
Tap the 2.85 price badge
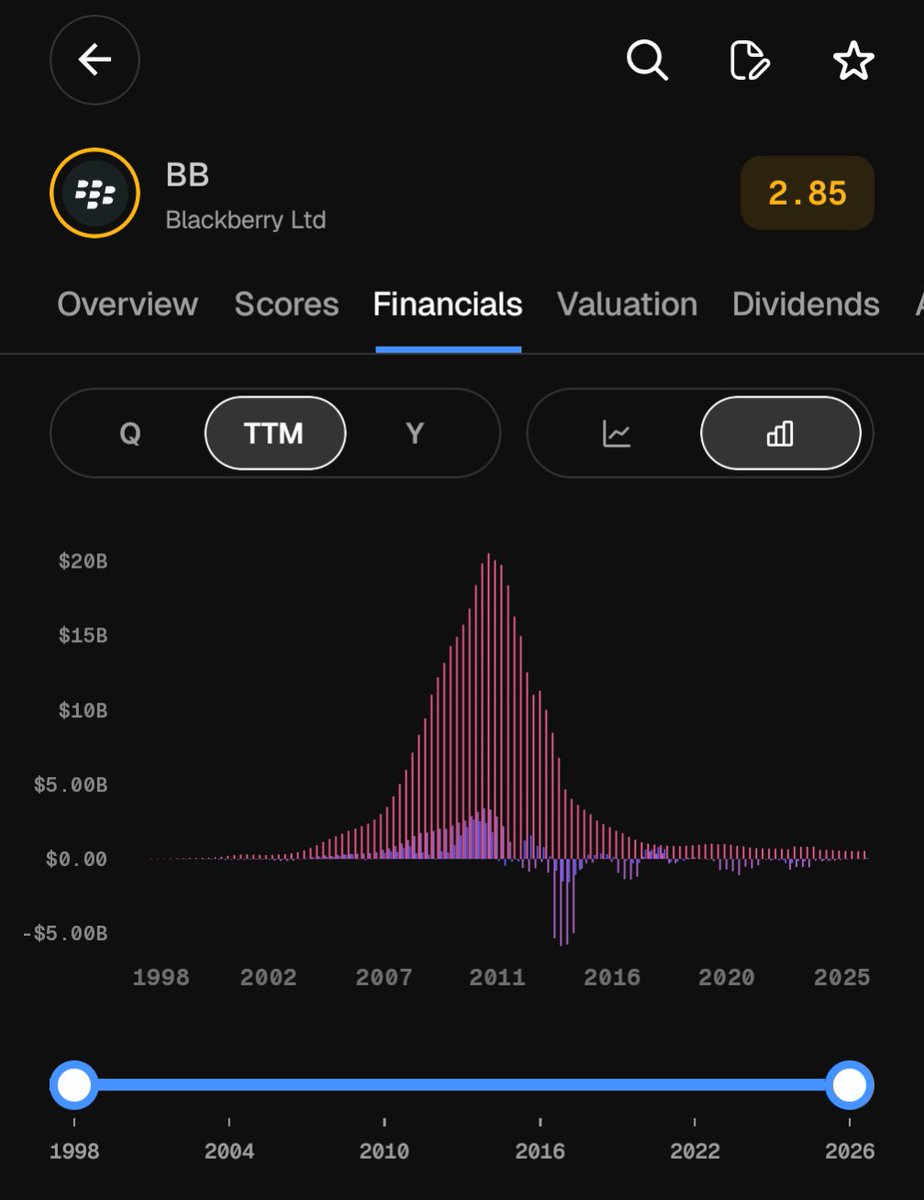pos(807,193)
